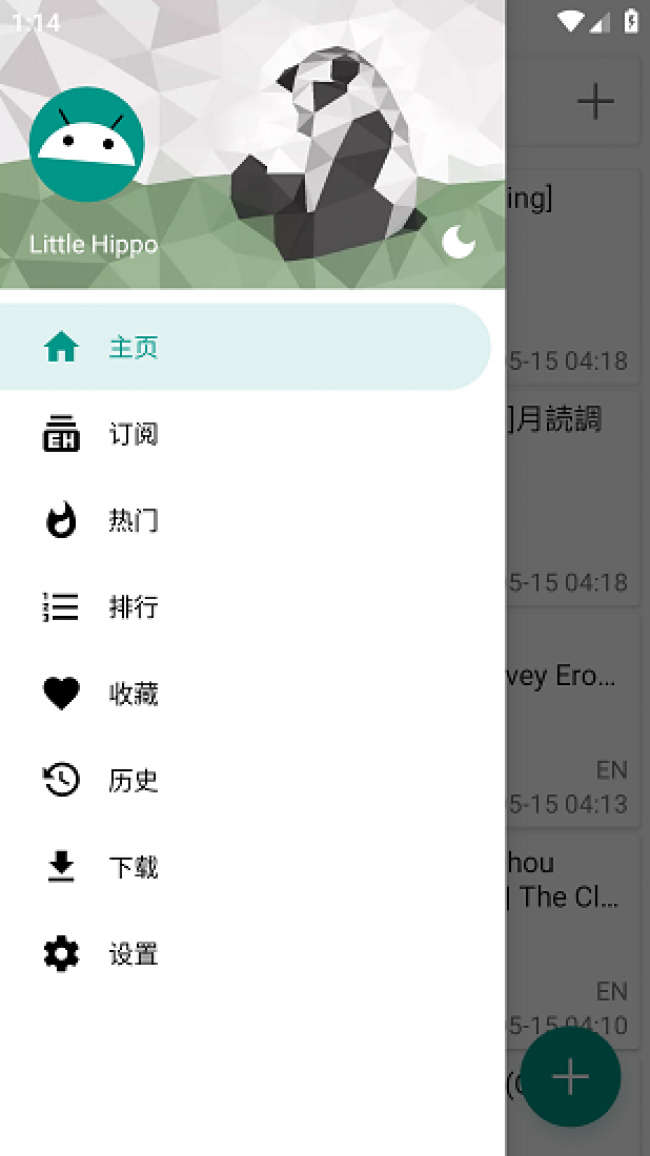Open 订阅 subscriptions
The height and width of the screenshot is (1156, 650).
(x=133, y=434)
